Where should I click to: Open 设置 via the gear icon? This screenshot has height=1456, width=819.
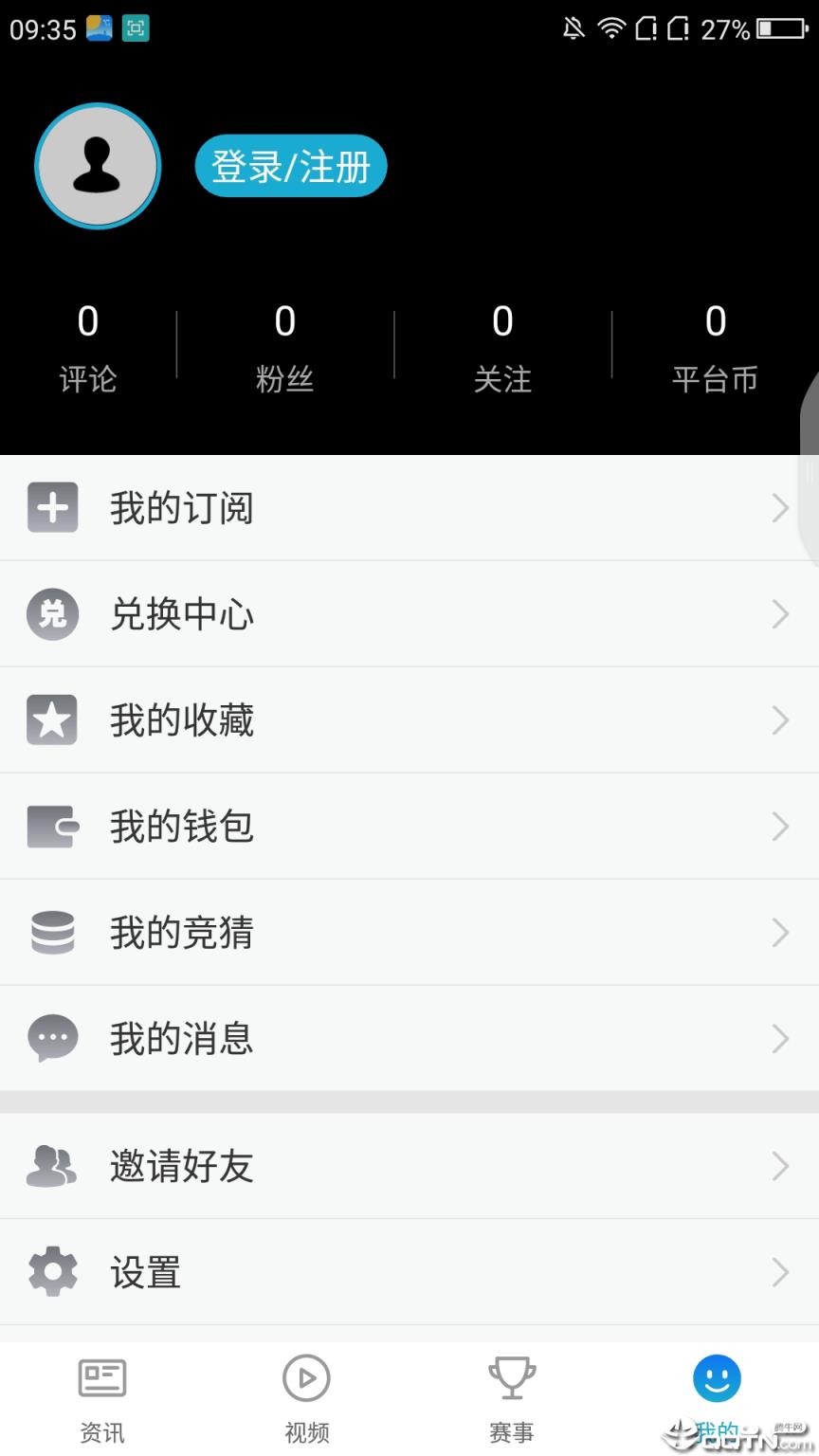point(52,1271)
